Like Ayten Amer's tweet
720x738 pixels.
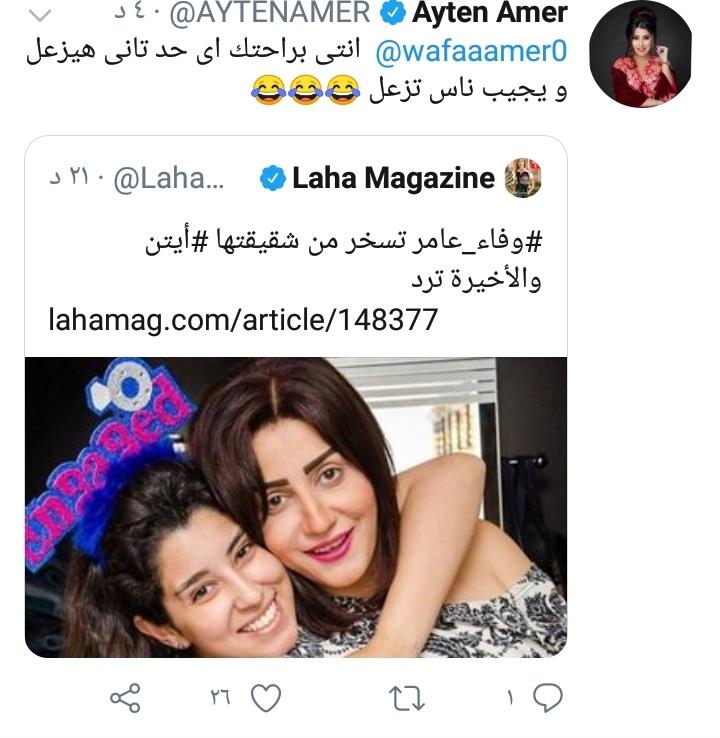point(265,699)
